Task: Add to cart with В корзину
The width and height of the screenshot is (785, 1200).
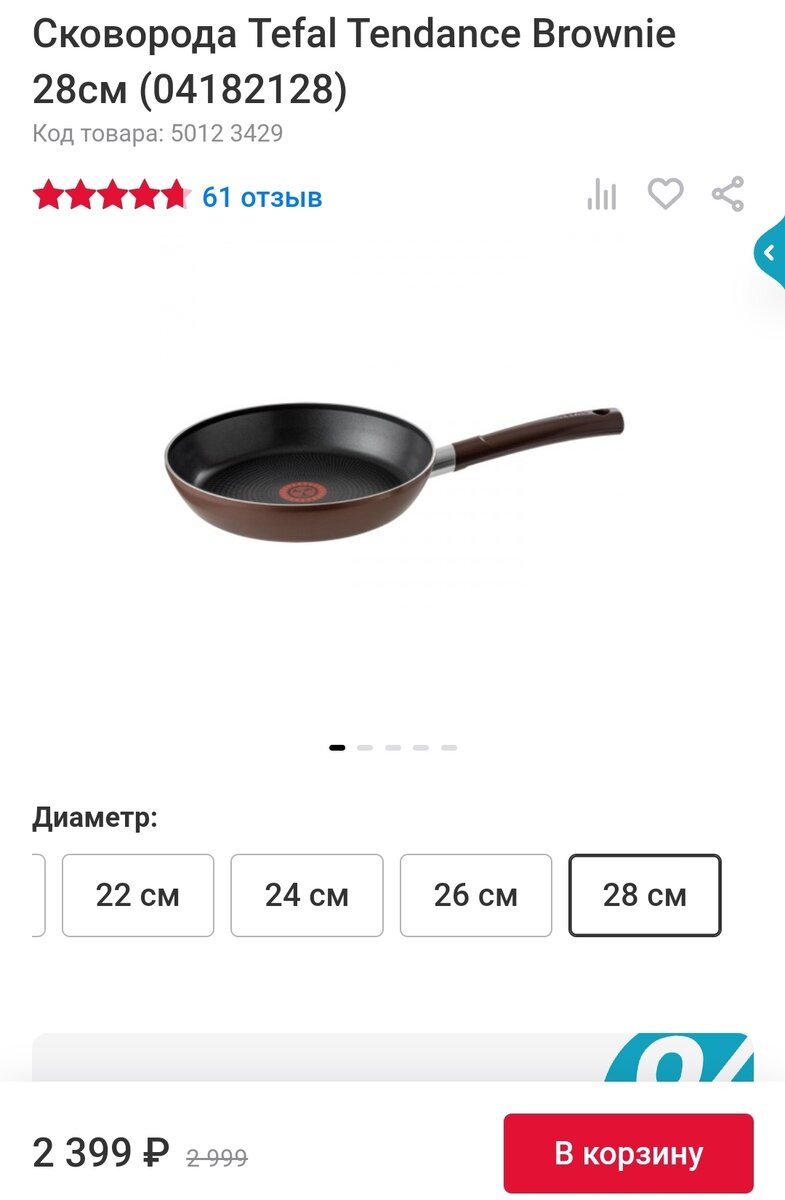Action: (628, 1153)
